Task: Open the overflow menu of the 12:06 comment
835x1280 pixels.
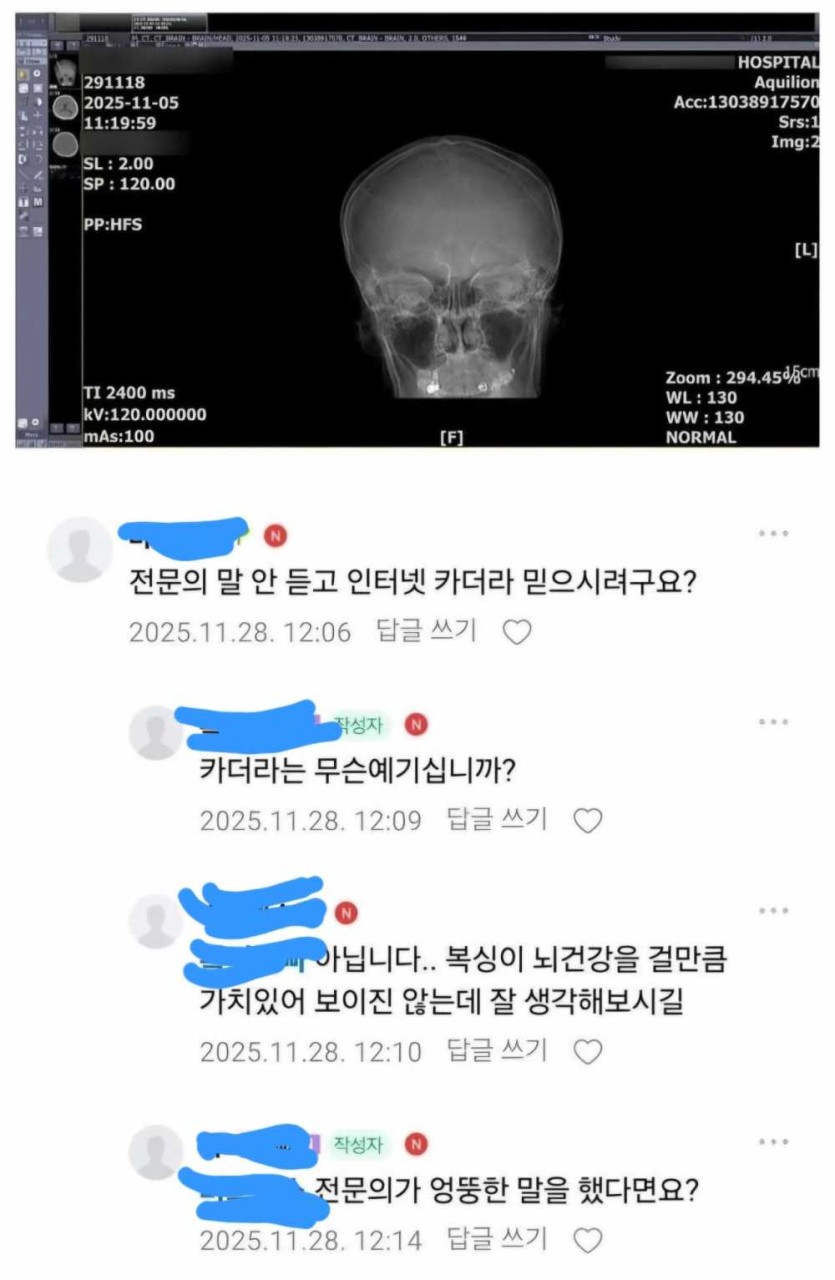Action: (773, 534)
